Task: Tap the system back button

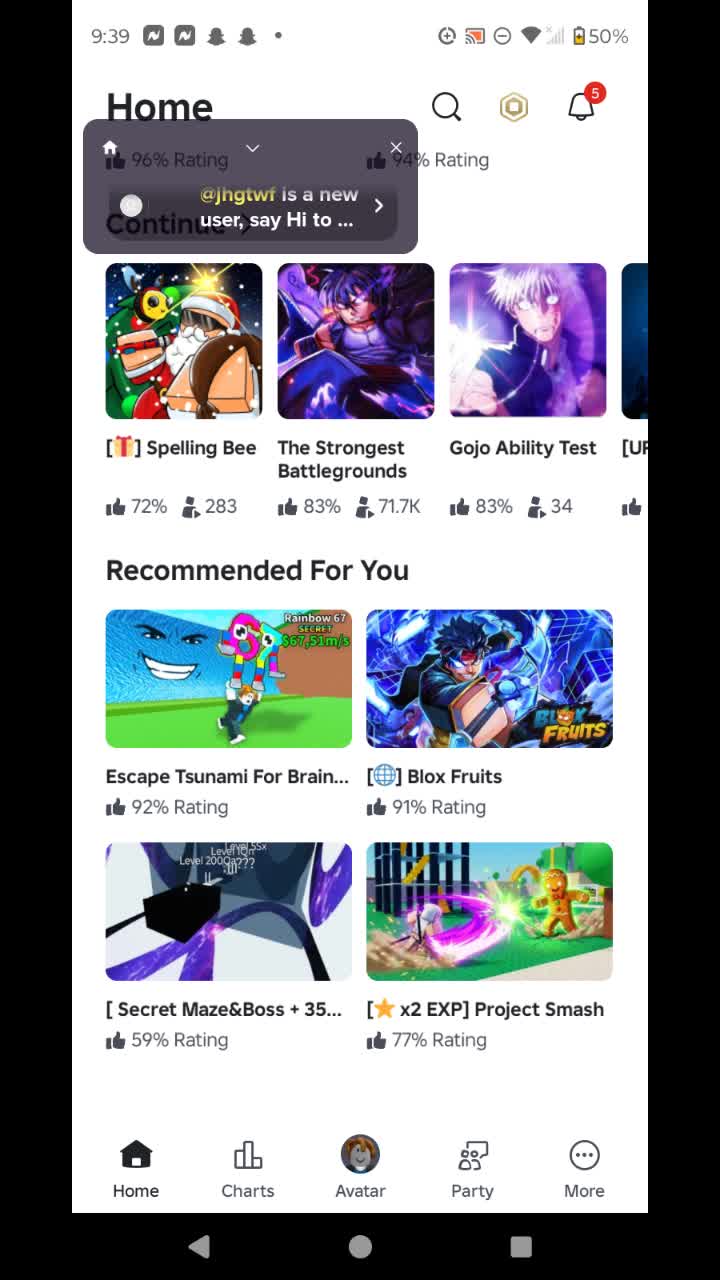Action: pos(199,1246)
